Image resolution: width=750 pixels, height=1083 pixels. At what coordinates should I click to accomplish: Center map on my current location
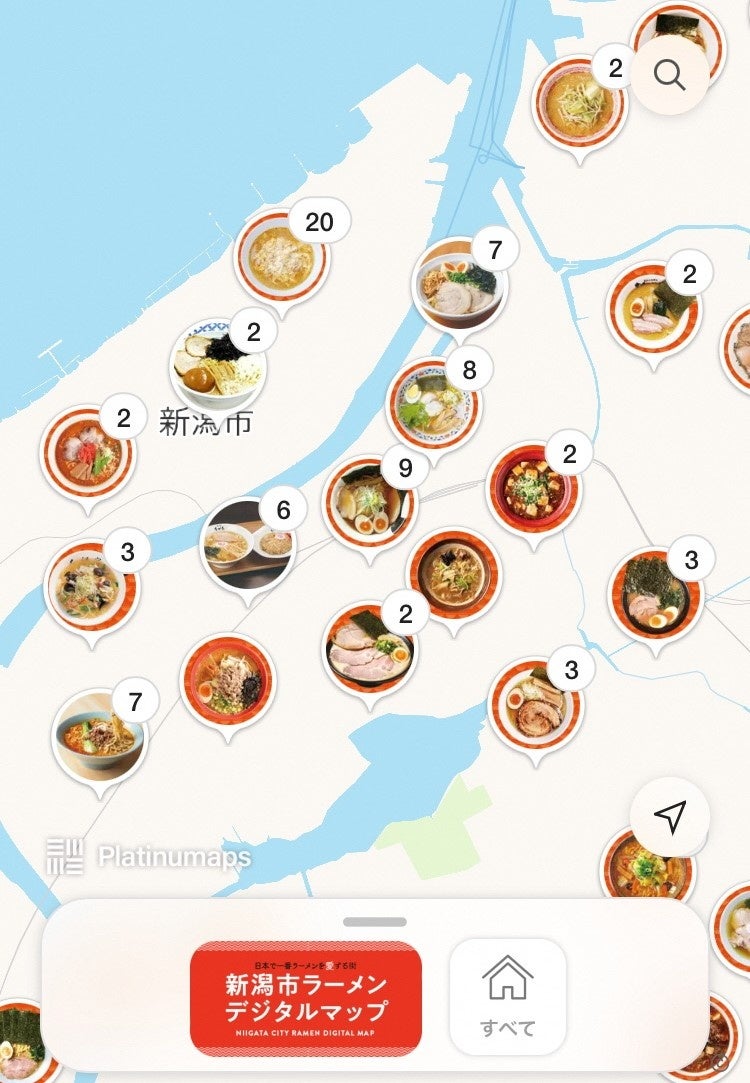[x=669, y=817]
